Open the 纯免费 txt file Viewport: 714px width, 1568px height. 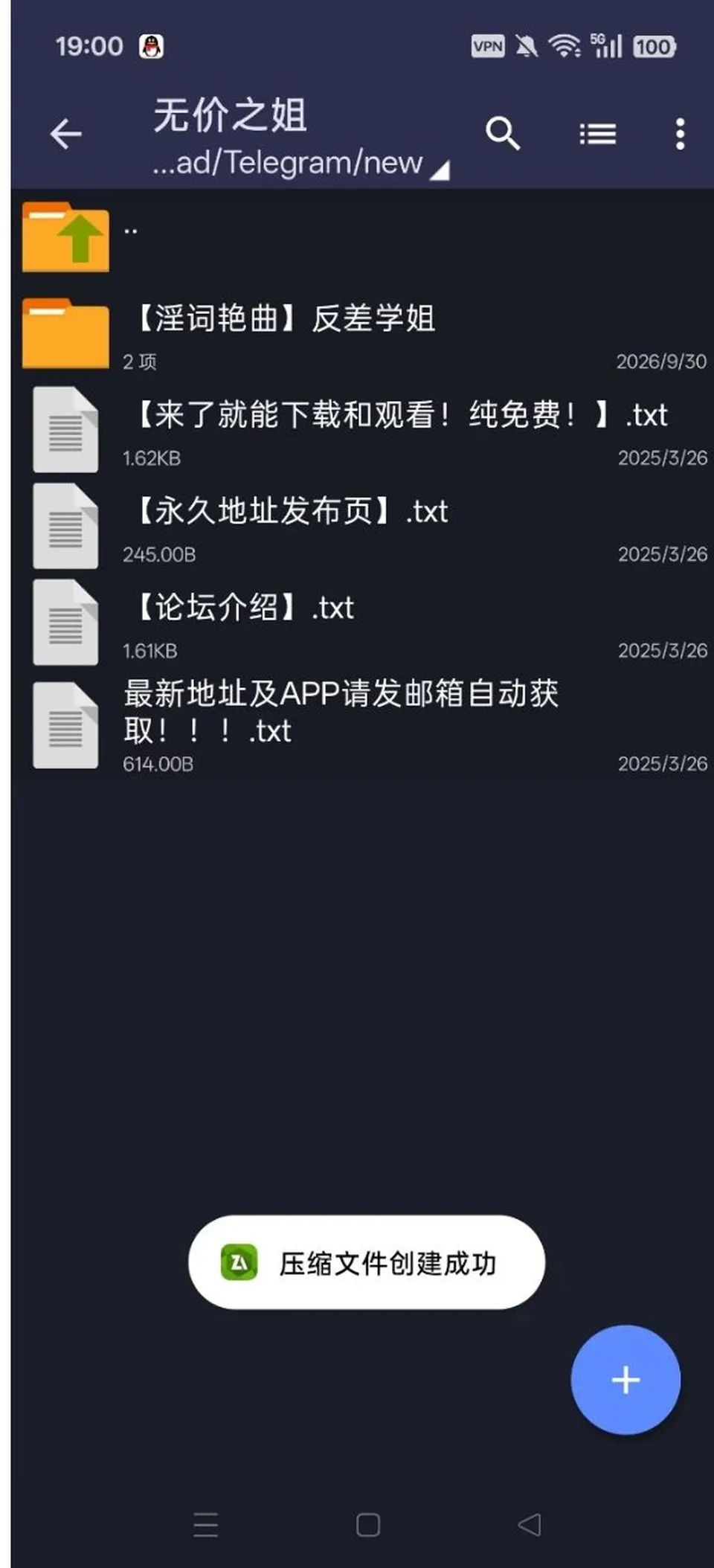[363, 431]
